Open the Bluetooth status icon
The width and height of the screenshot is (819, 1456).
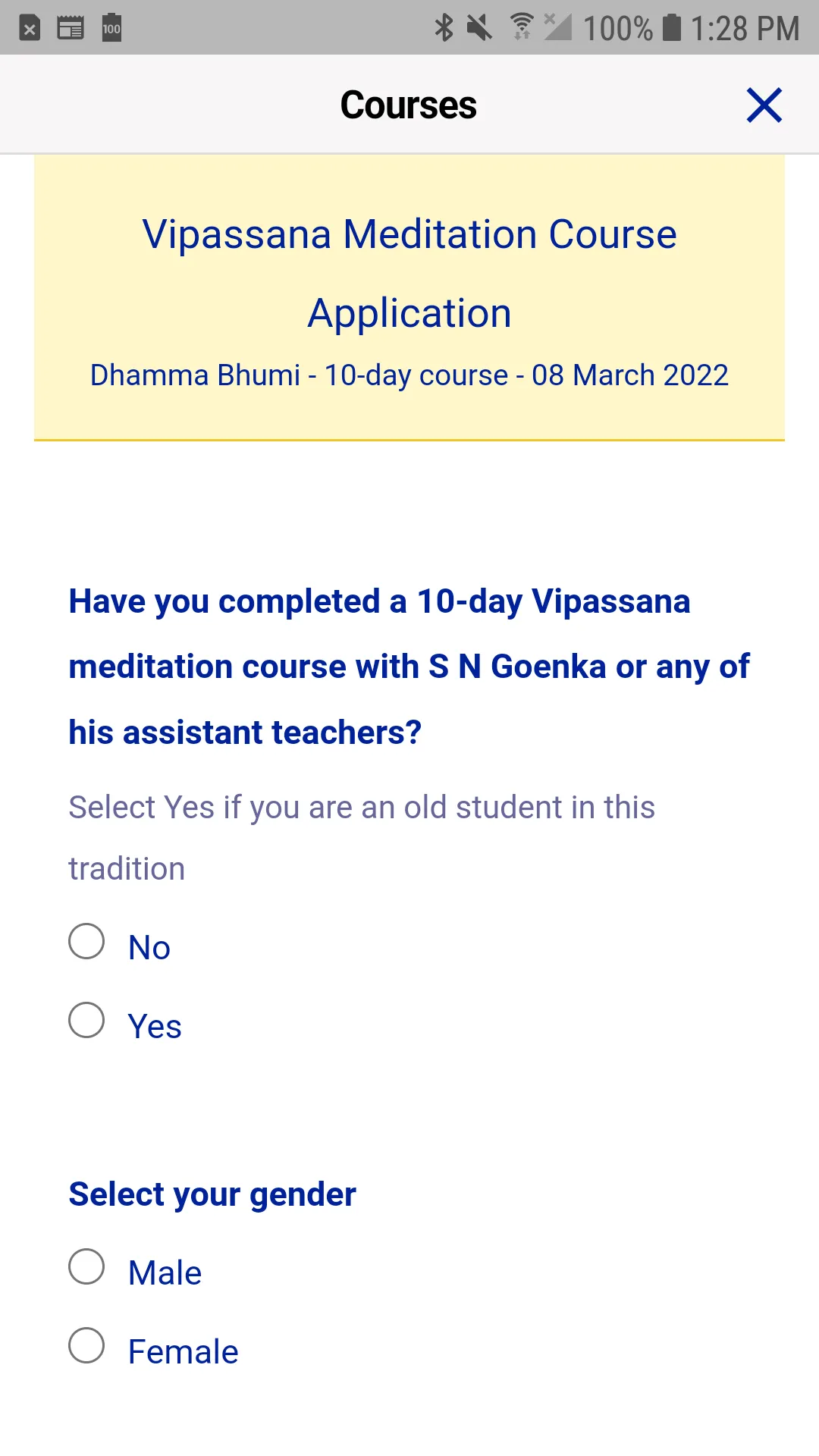coord(444,27)
